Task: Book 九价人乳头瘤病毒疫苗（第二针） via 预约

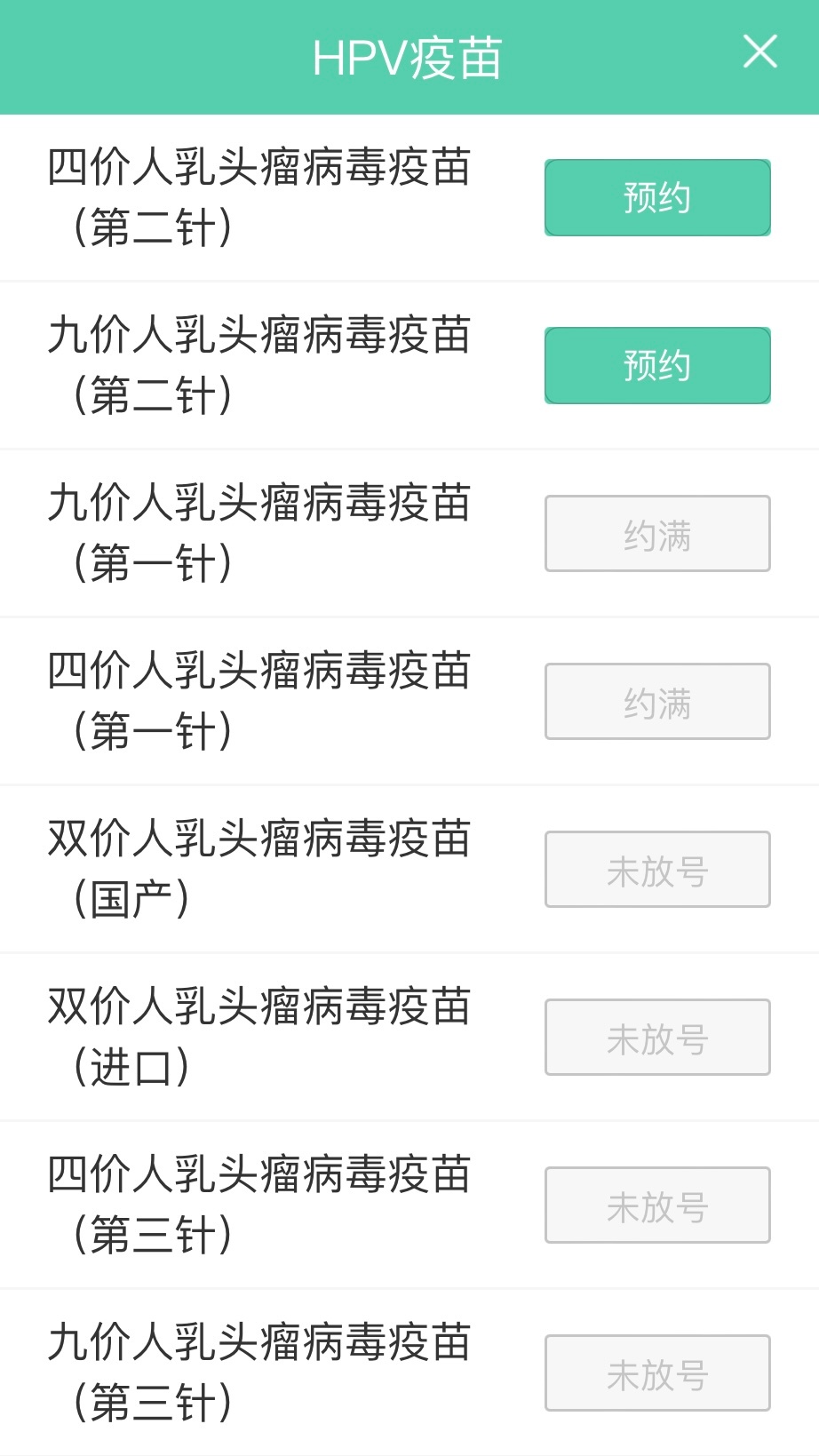Action: (x=657, y=365)
